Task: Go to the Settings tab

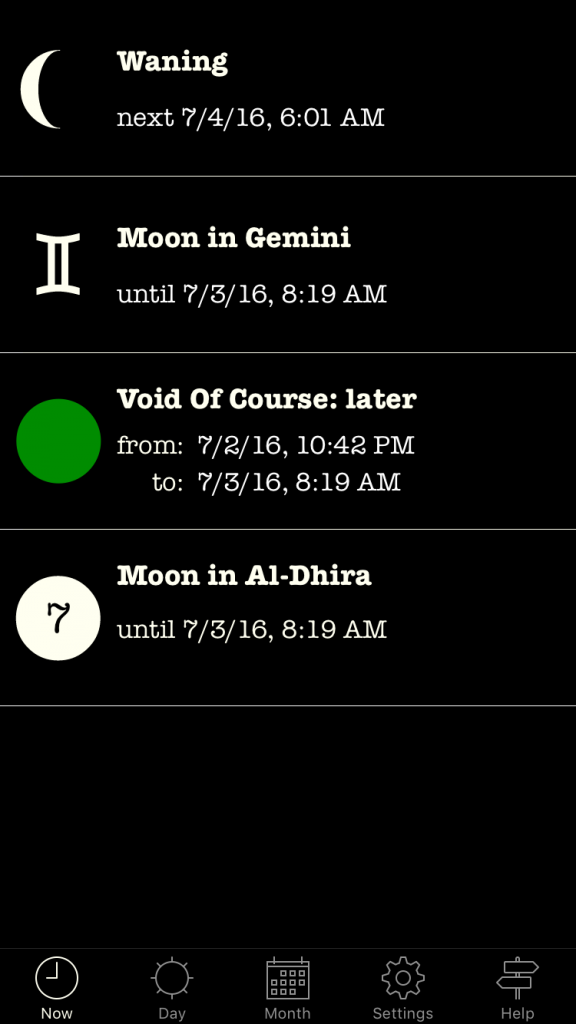Action: (403, 987)
